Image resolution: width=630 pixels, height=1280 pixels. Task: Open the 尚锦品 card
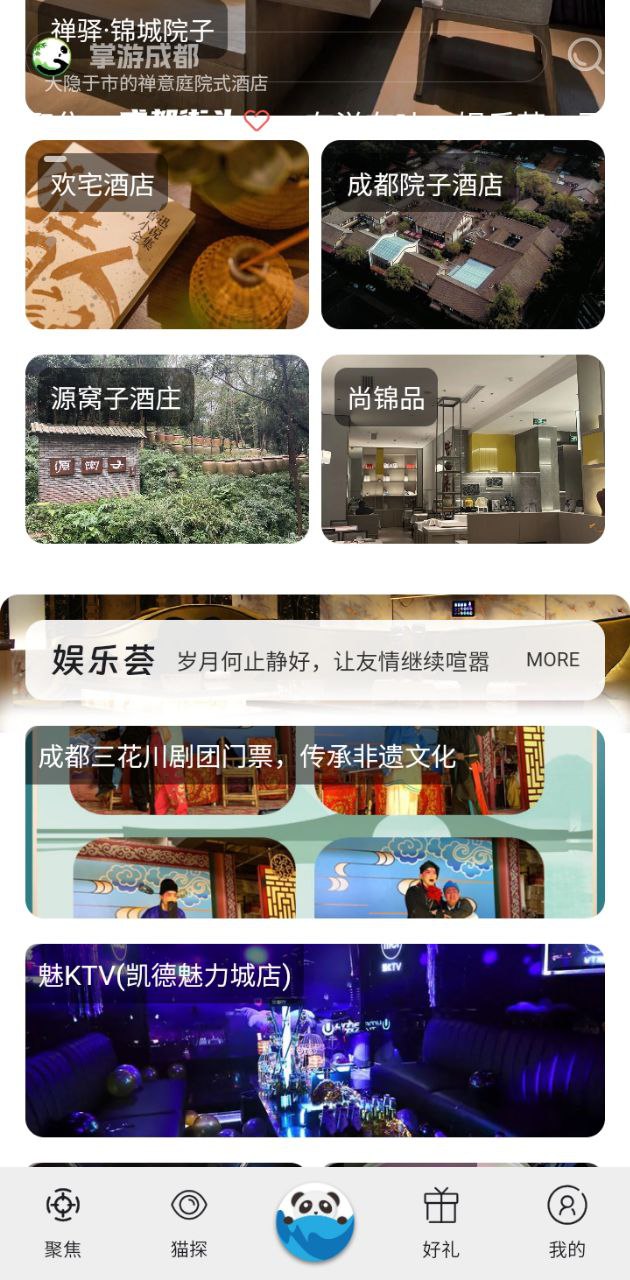(463, 449)
